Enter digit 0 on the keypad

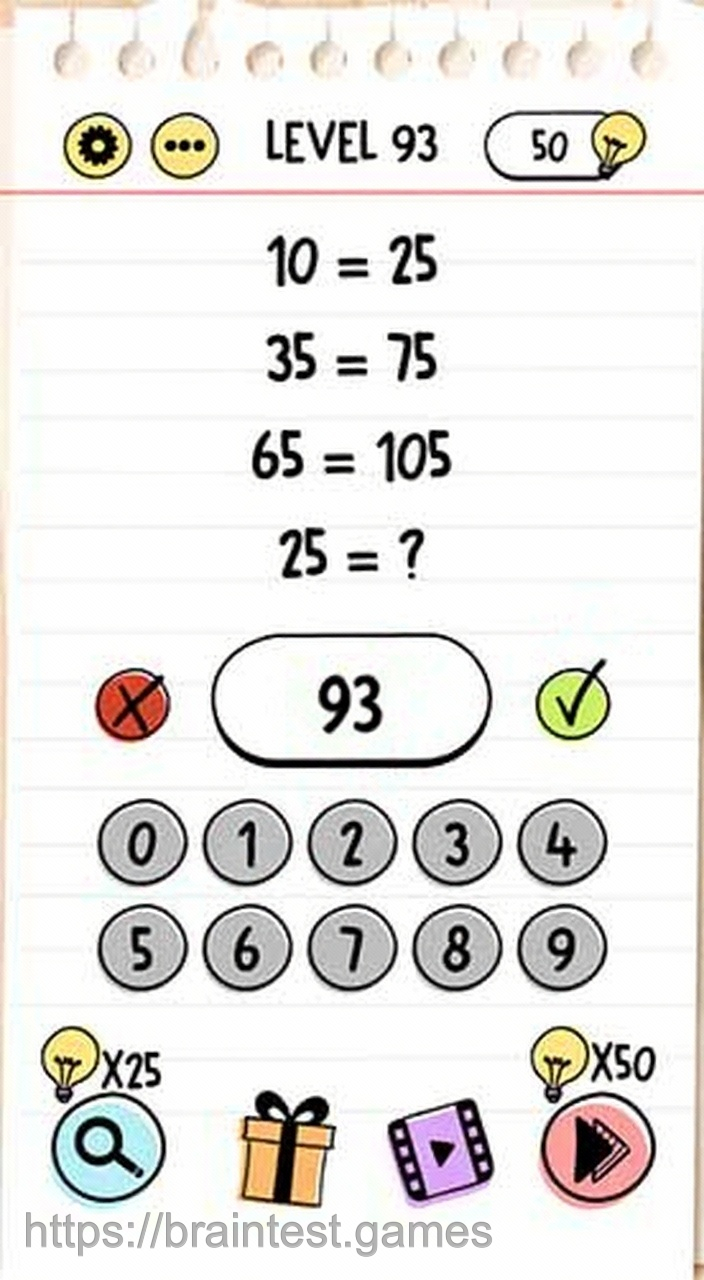(142, 845)
